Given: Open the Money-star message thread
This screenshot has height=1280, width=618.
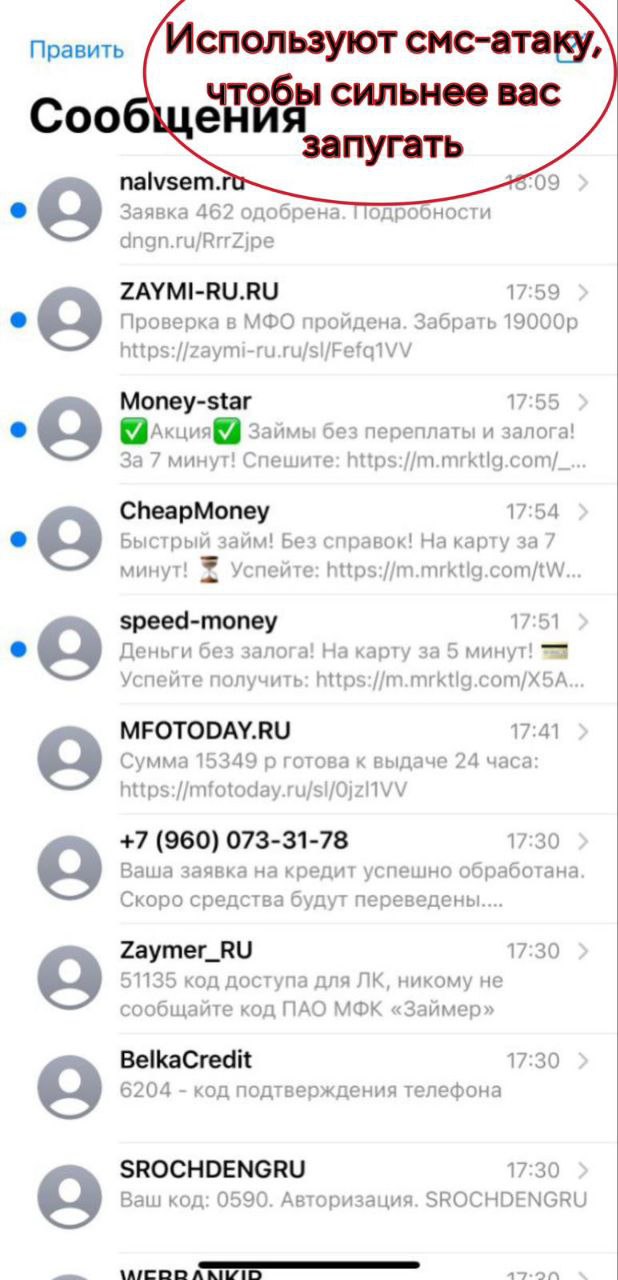Looking at the screenshot, I should tap(309, 430).
